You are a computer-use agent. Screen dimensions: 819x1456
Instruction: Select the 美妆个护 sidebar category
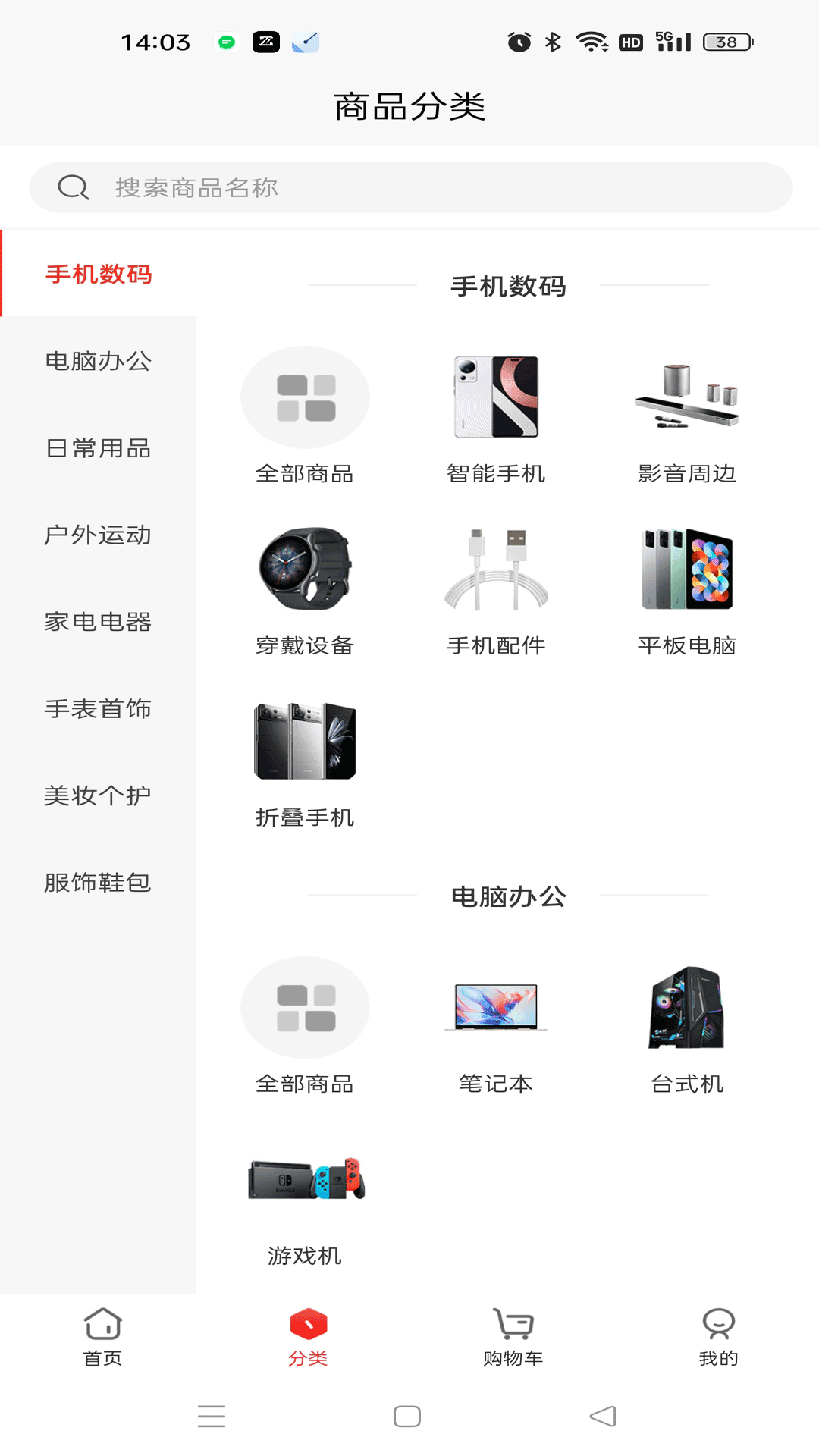(x=97, y=795)
